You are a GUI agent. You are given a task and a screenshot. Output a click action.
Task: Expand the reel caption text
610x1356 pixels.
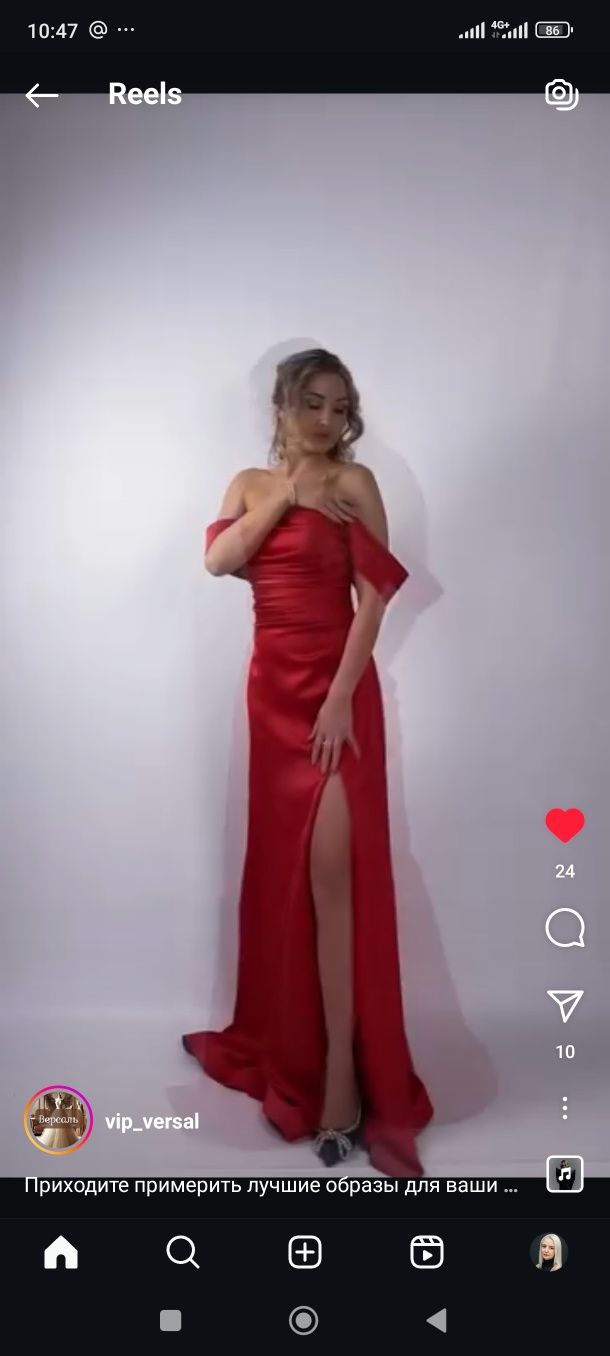[x=271, y=1186]
